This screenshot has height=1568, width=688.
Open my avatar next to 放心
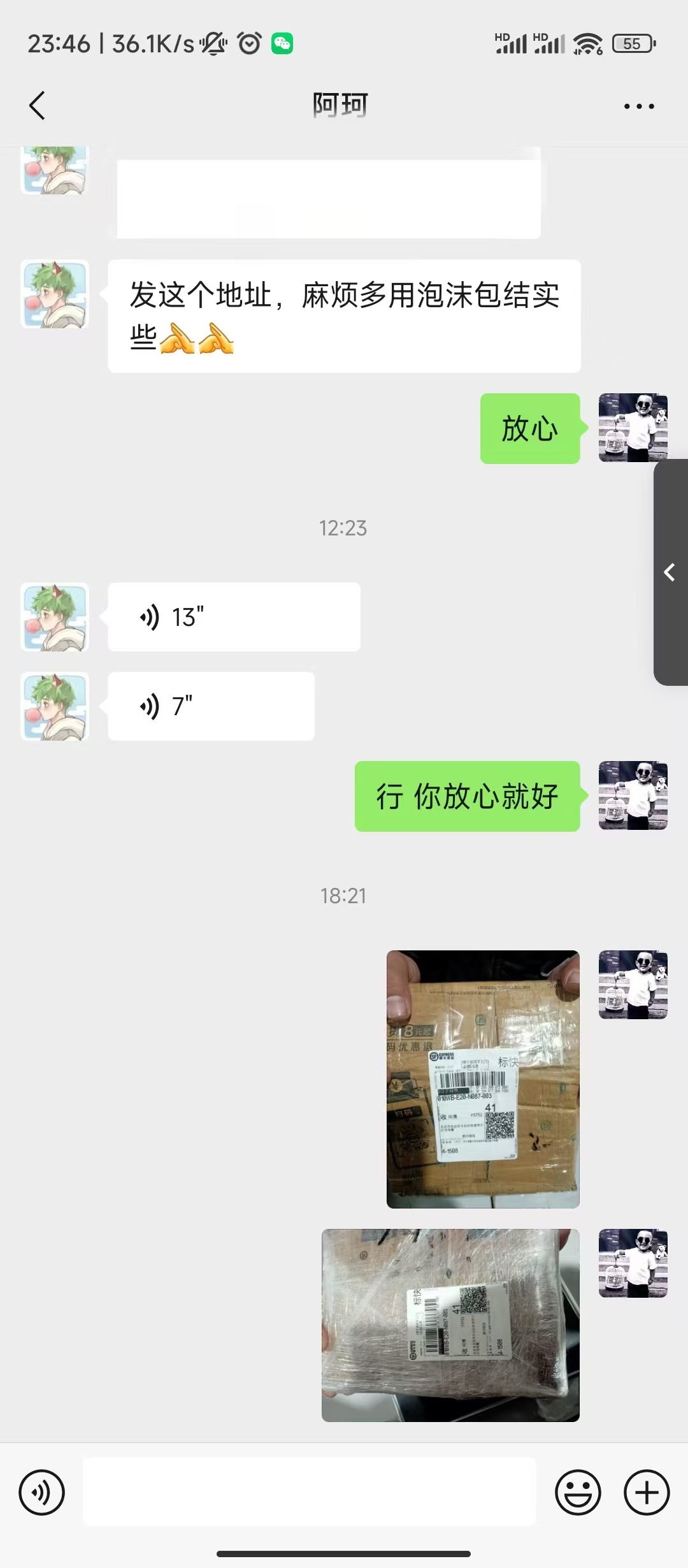(633, 428)
